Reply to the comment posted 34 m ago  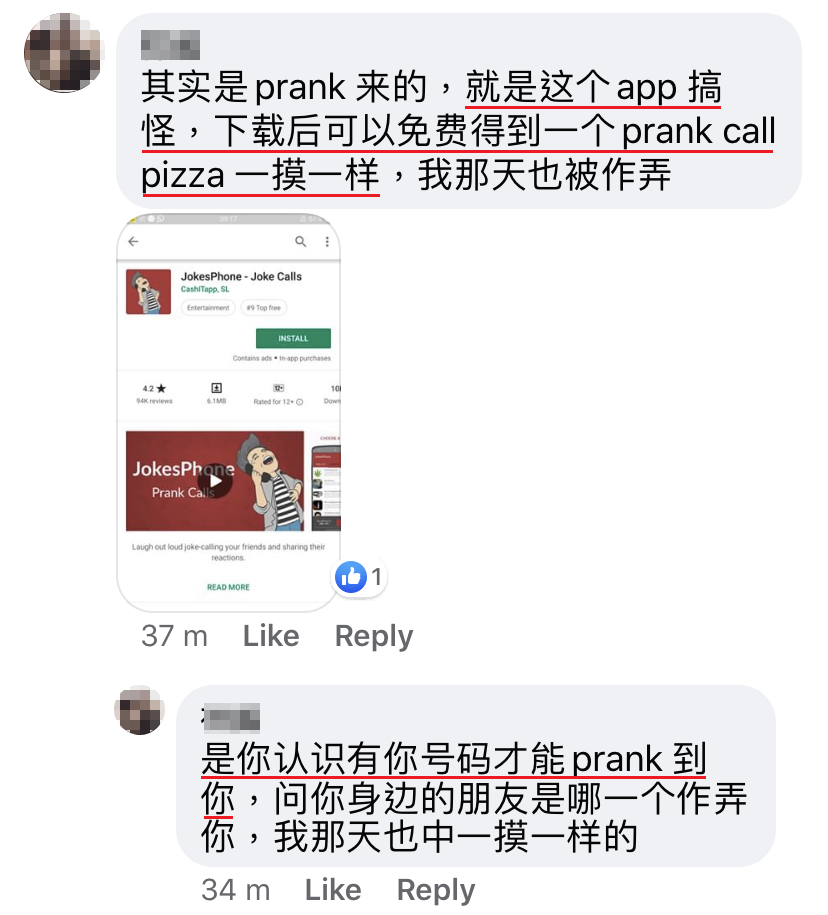click(435, 890)
